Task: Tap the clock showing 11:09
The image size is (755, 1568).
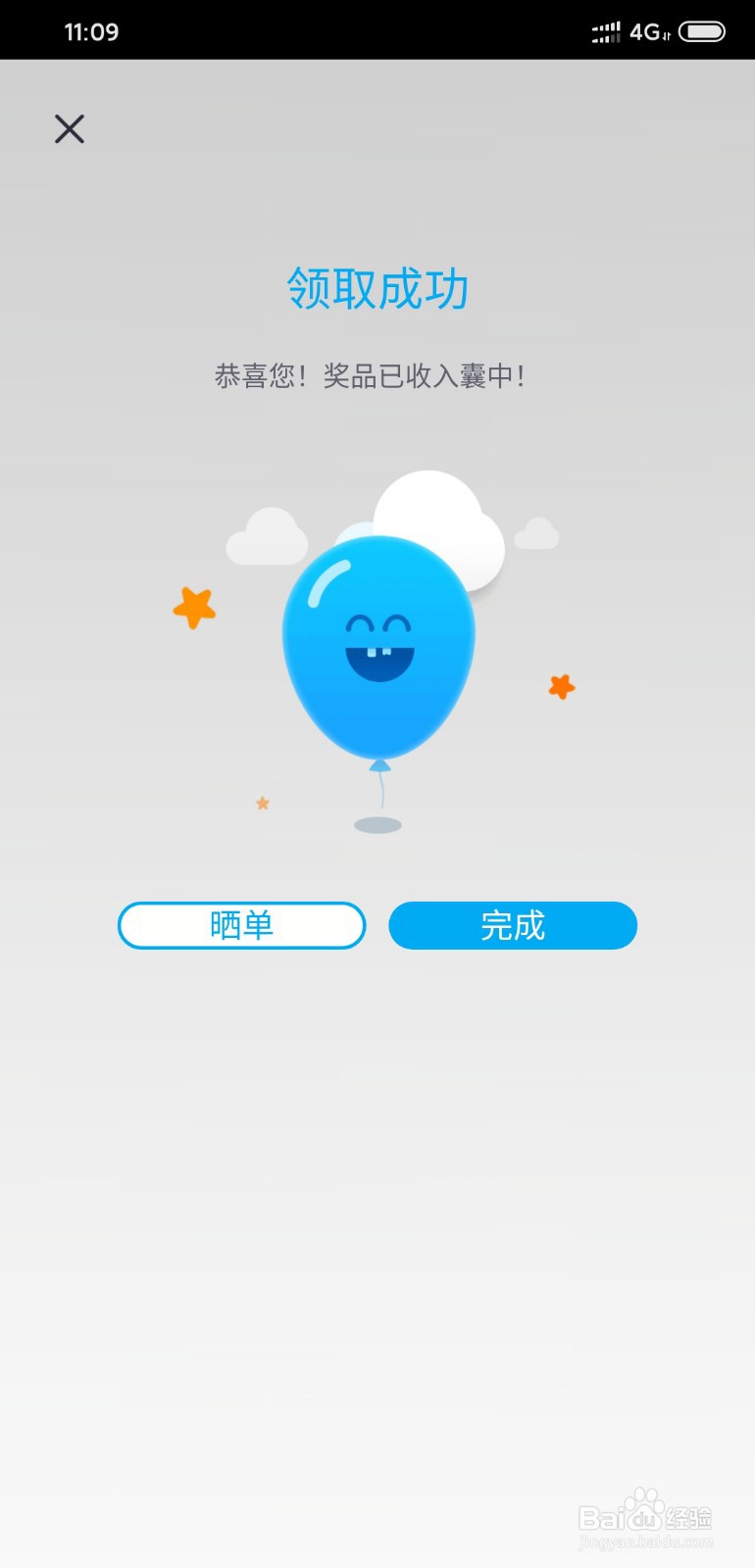Action: point(91,31)
